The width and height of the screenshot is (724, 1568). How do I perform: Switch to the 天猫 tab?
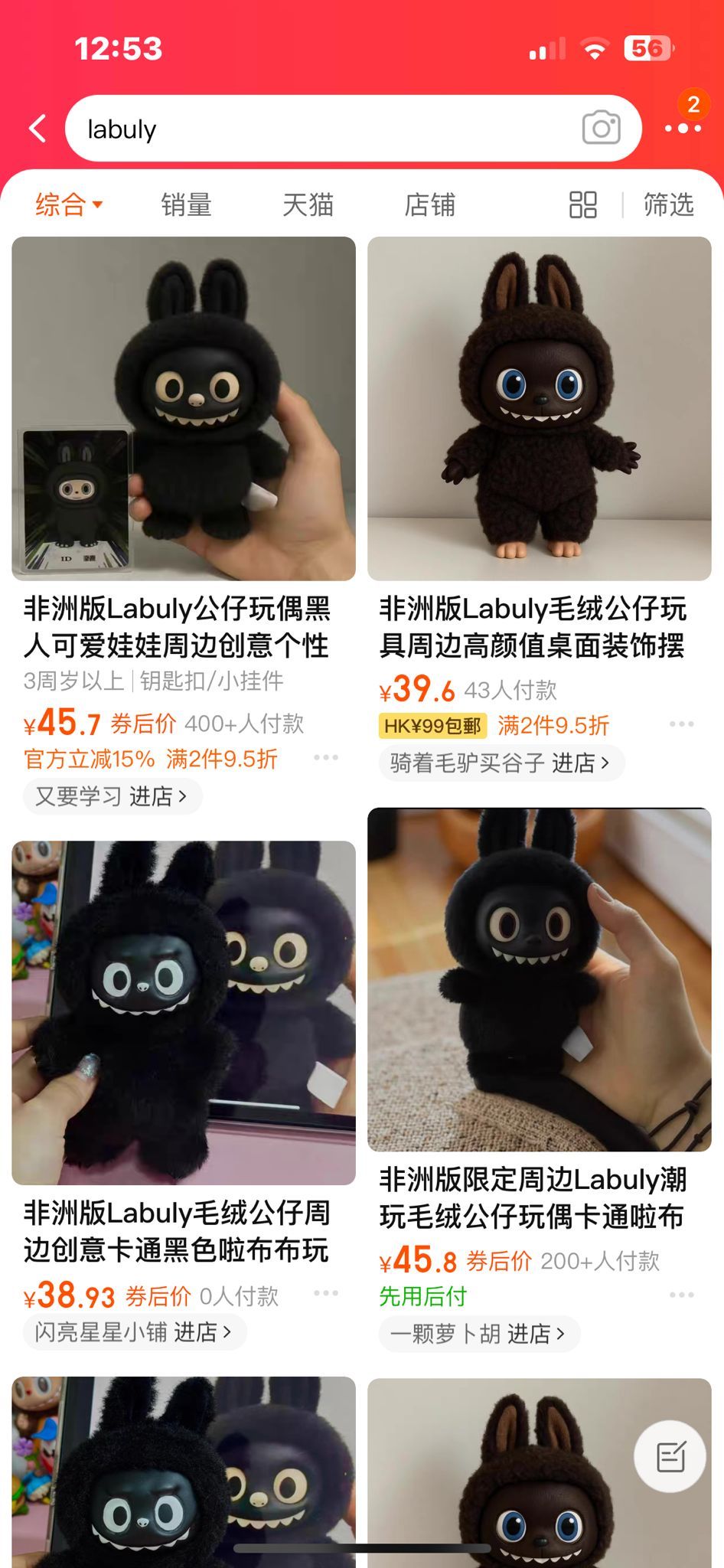(308, 204)
